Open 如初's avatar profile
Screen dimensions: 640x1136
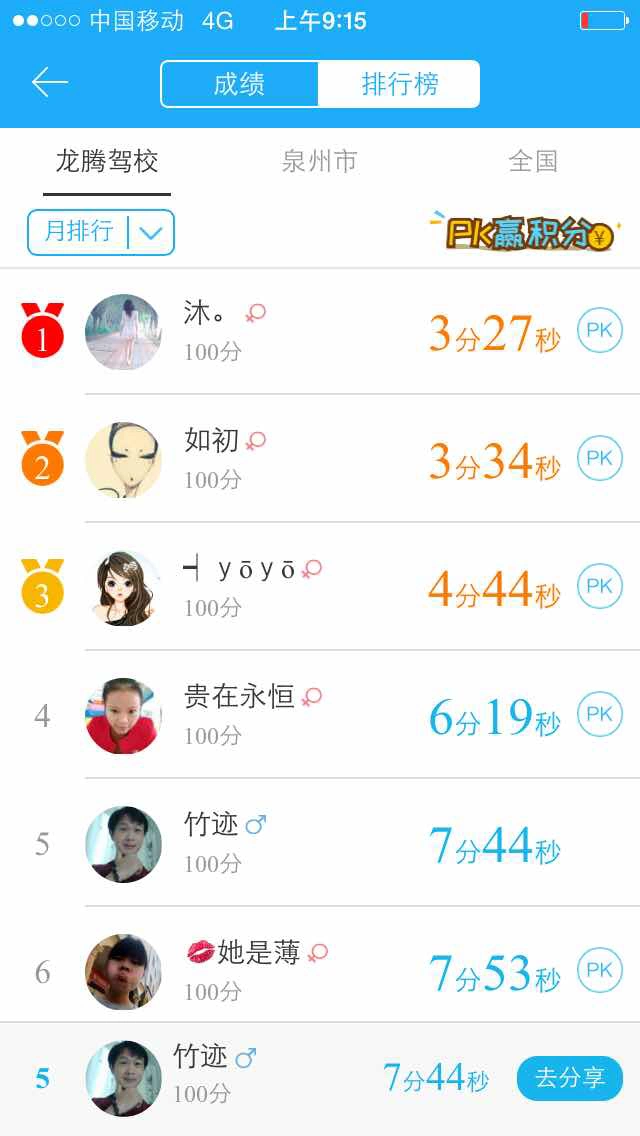coord(123,460)
